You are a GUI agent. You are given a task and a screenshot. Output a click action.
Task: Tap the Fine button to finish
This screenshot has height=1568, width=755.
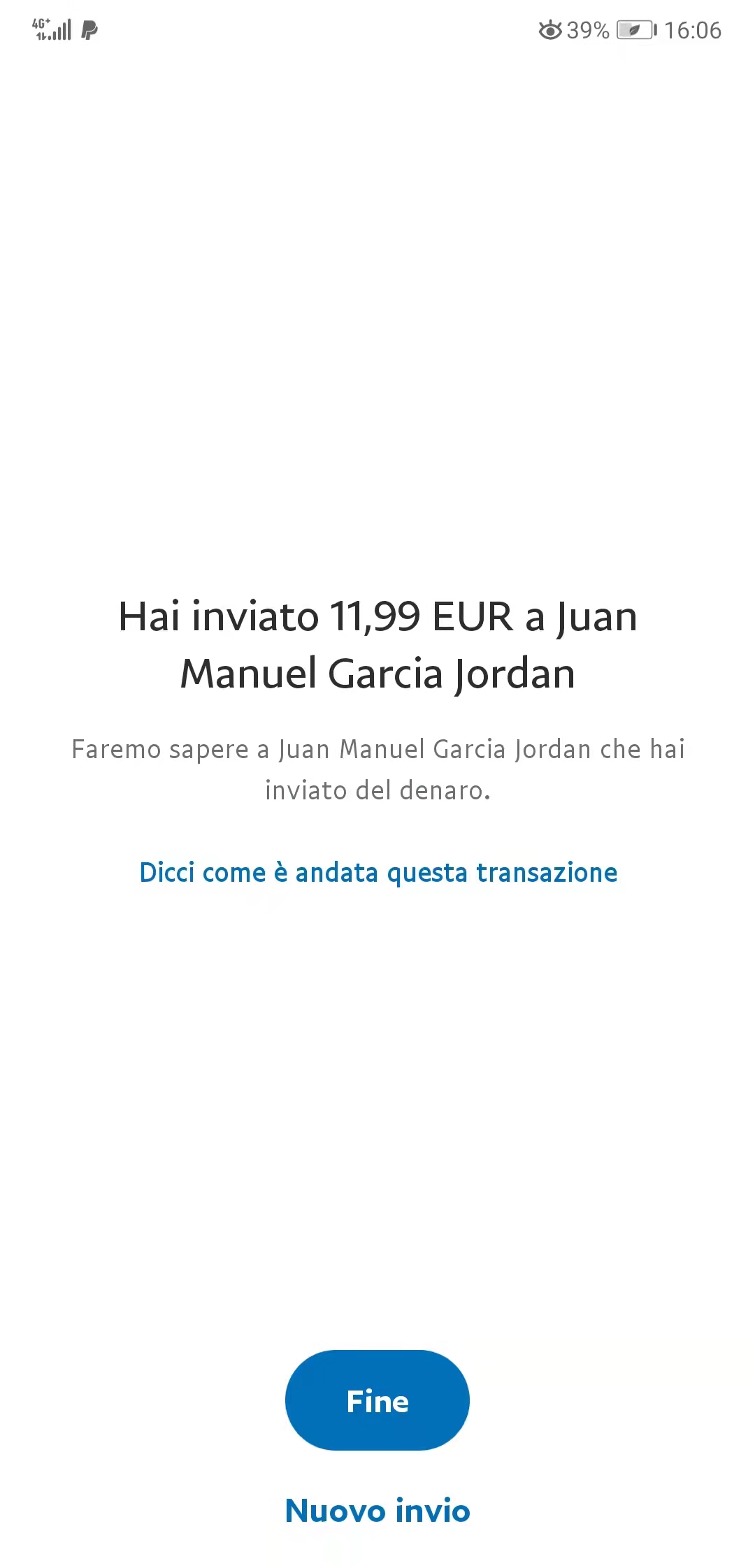377,1400
